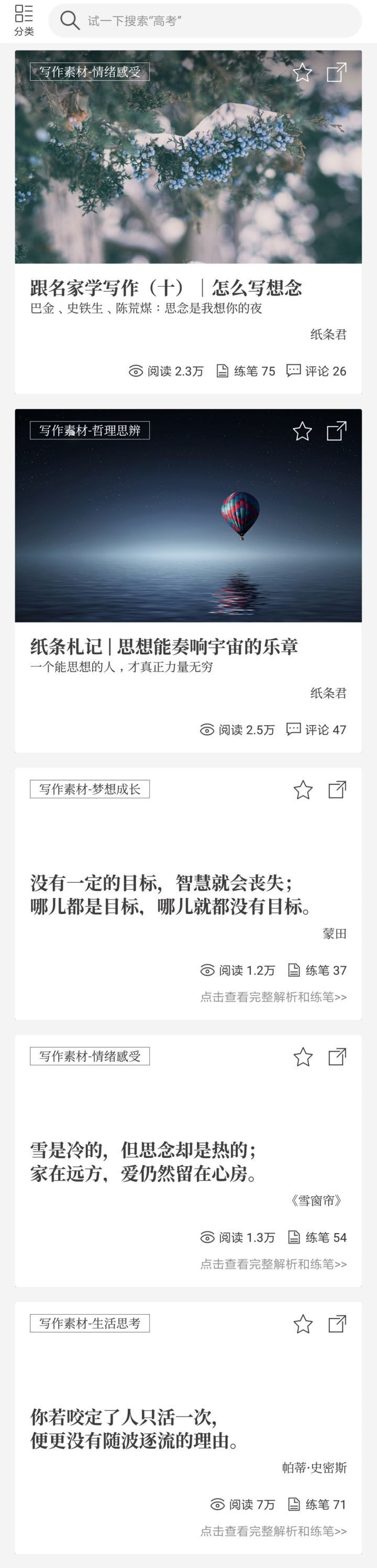The image size is (377, 1568).
Task: Share the 蒙田 quote card
Action: [x=337, y=790]
